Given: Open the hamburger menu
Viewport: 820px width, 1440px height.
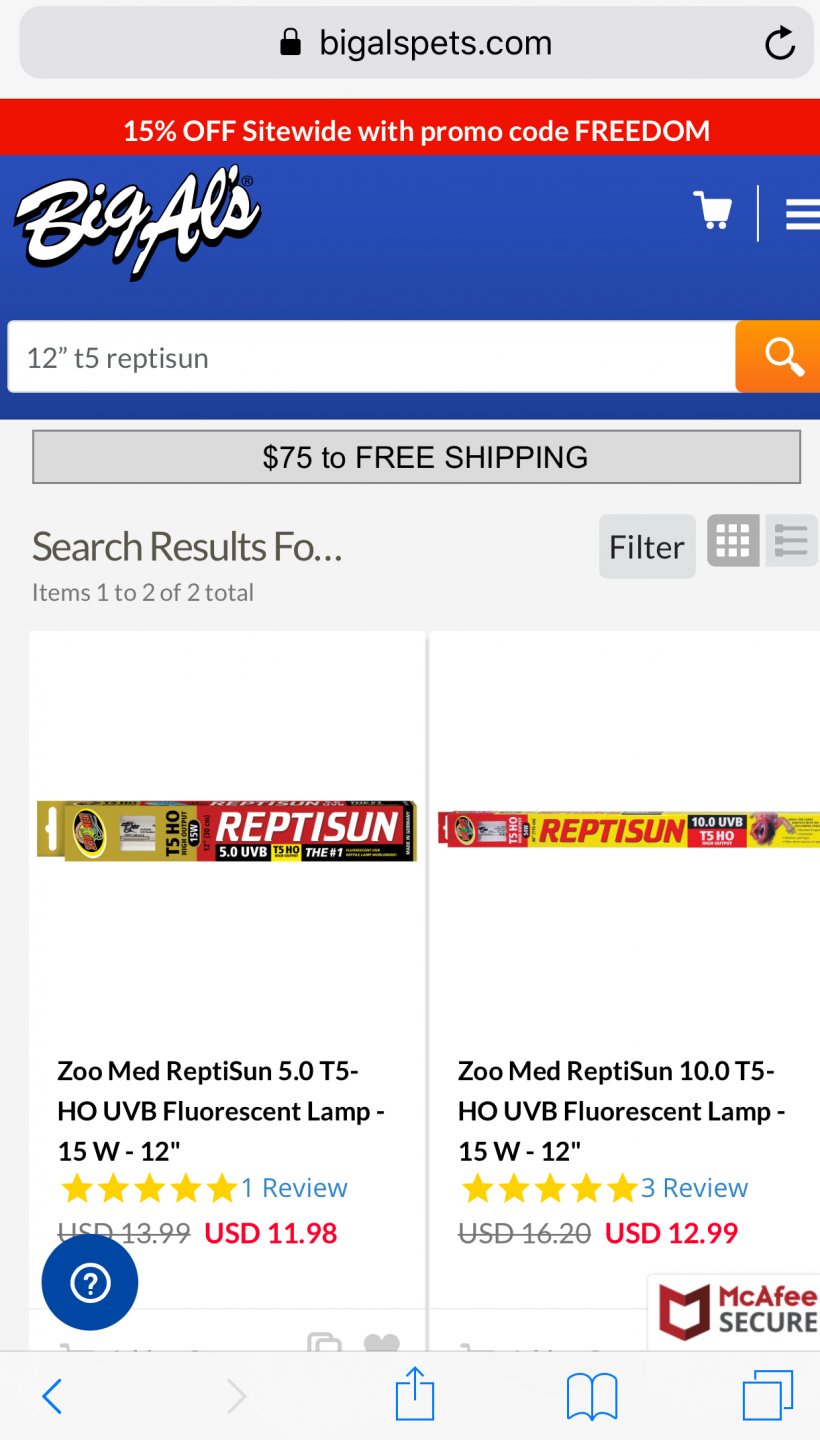Looking at the screenshot, I should [801, 214].
